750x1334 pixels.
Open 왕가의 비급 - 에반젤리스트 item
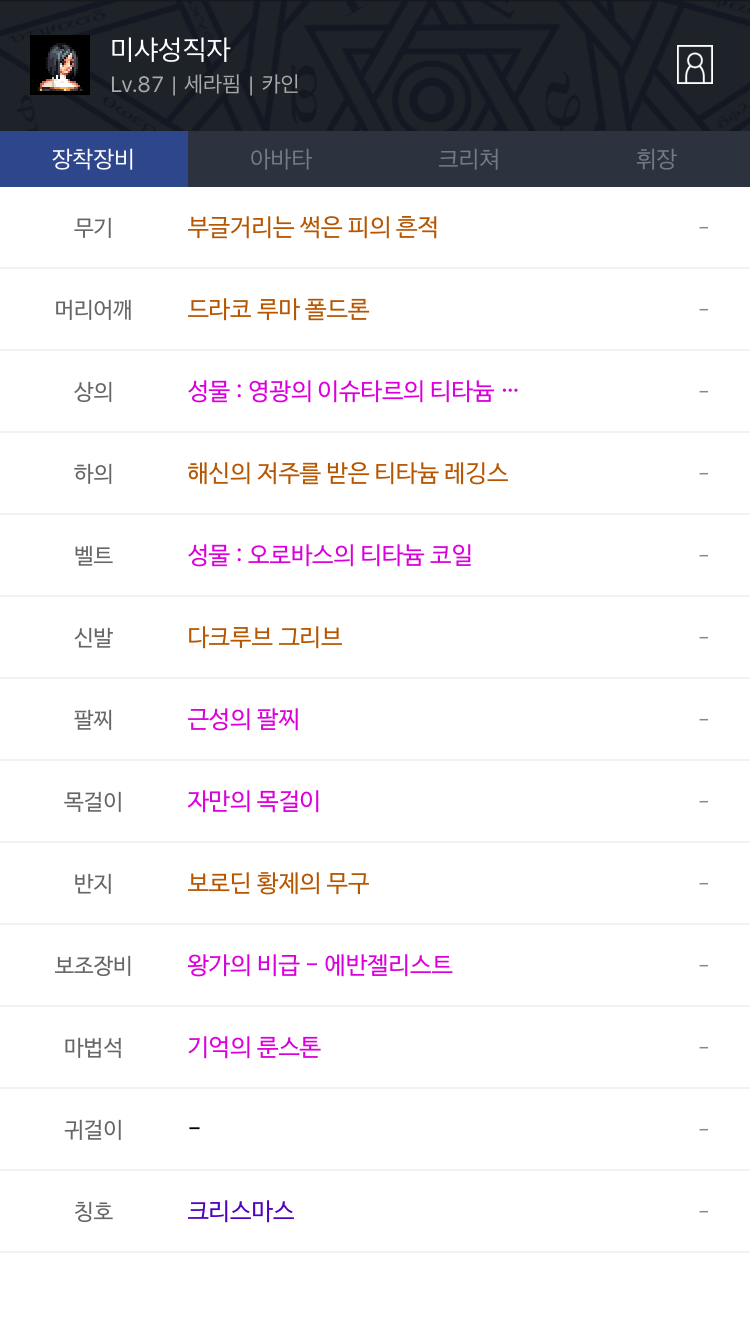click(375, 965)
